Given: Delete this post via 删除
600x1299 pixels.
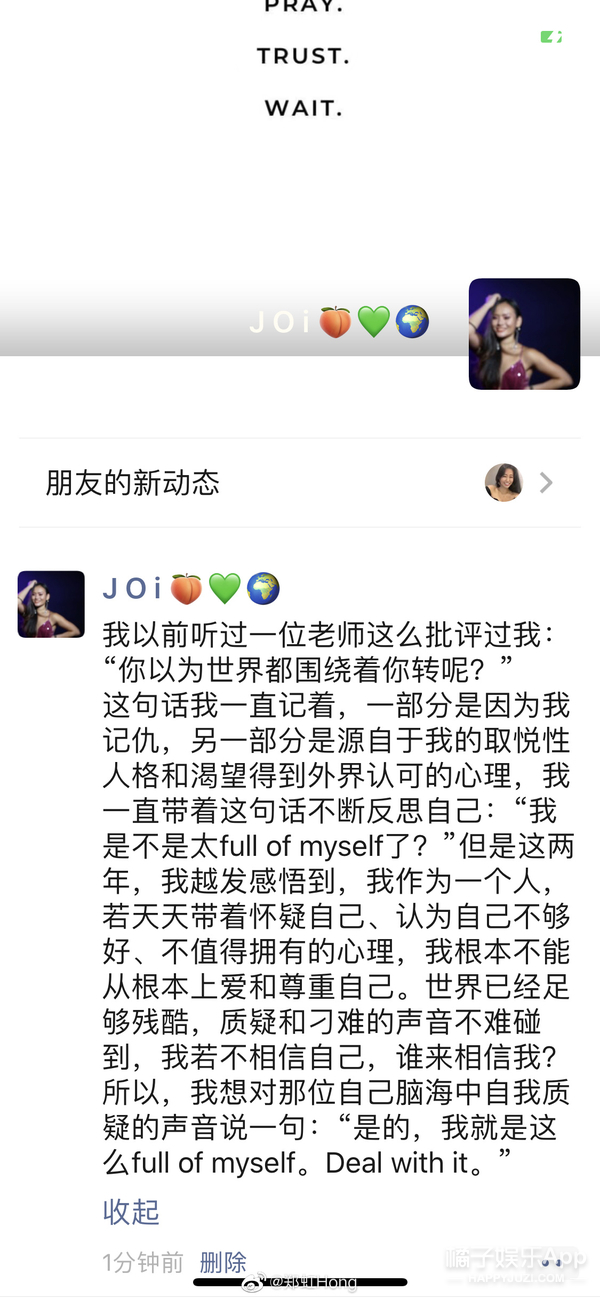Looking at the screenshot, I should point(223,1263).
